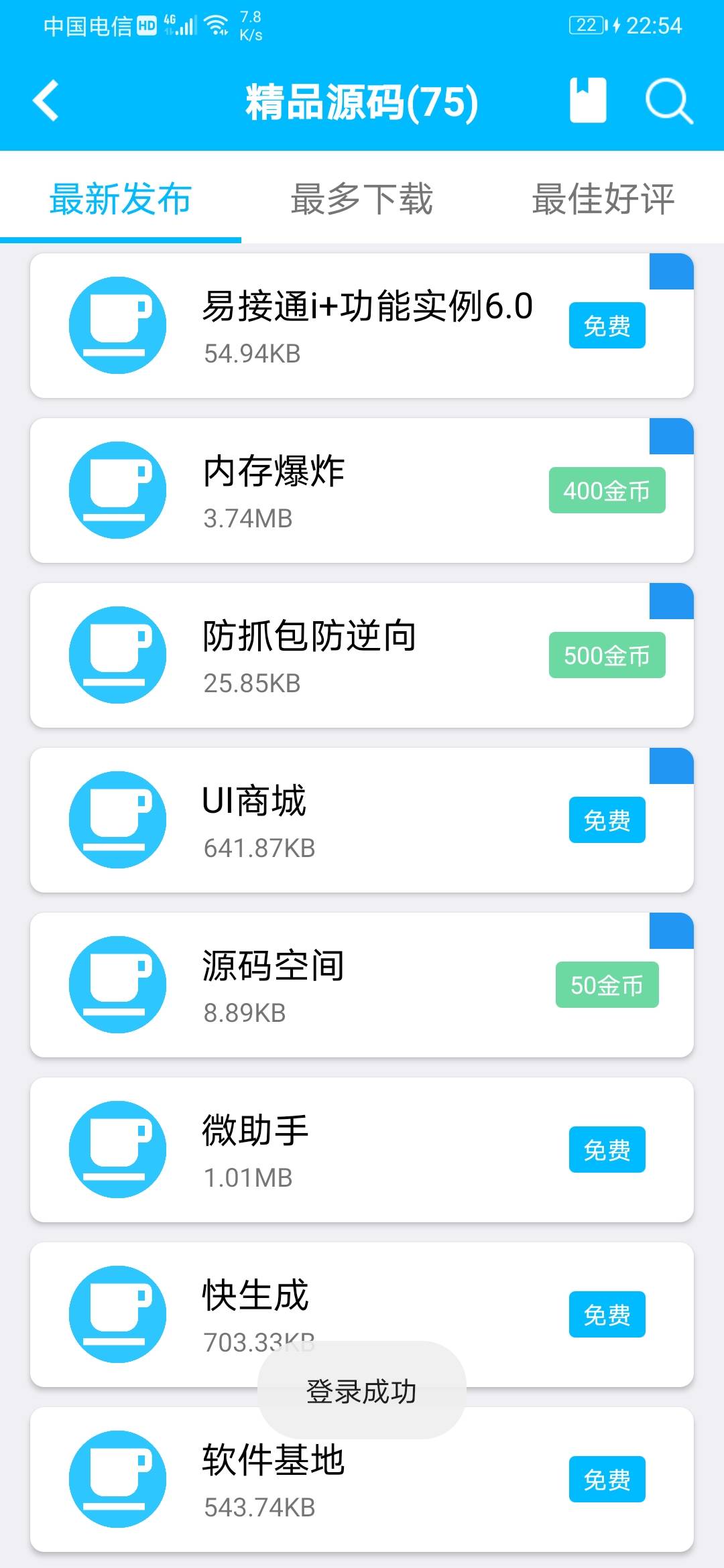
Task: Select the 最新发布 tab
Action: click(x=121, y=199)
